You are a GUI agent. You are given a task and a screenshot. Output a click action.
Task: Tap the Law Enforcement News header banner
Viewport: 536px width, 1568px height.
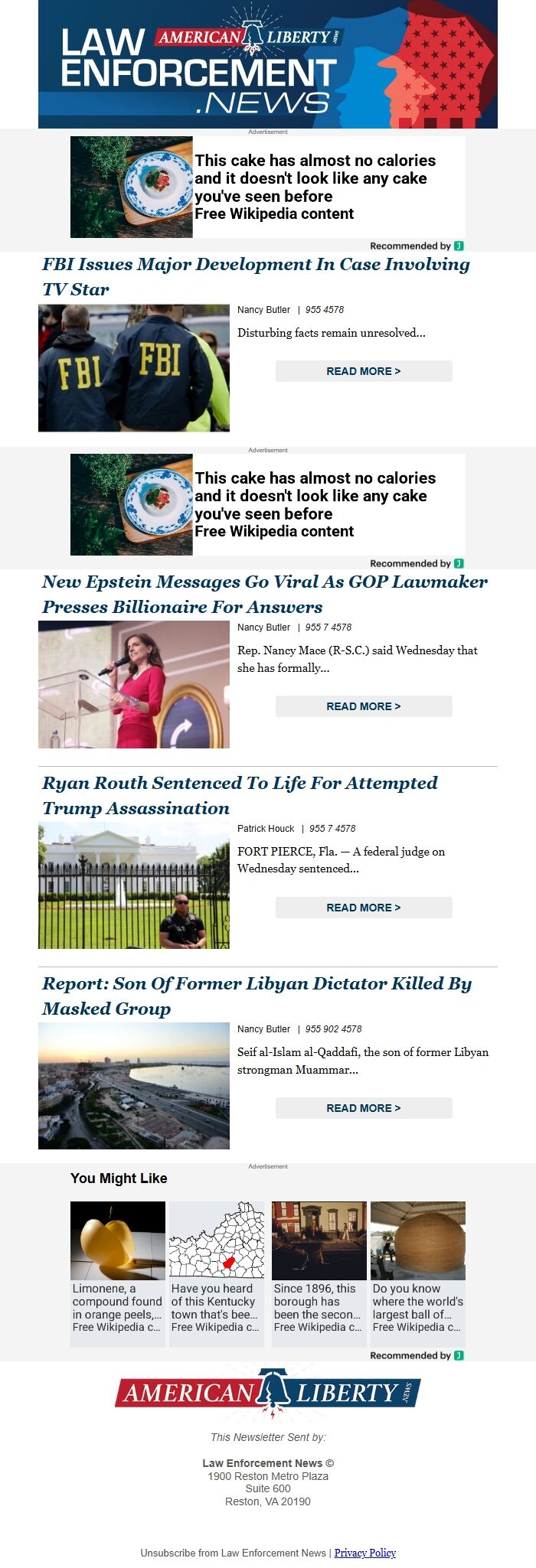268,64
